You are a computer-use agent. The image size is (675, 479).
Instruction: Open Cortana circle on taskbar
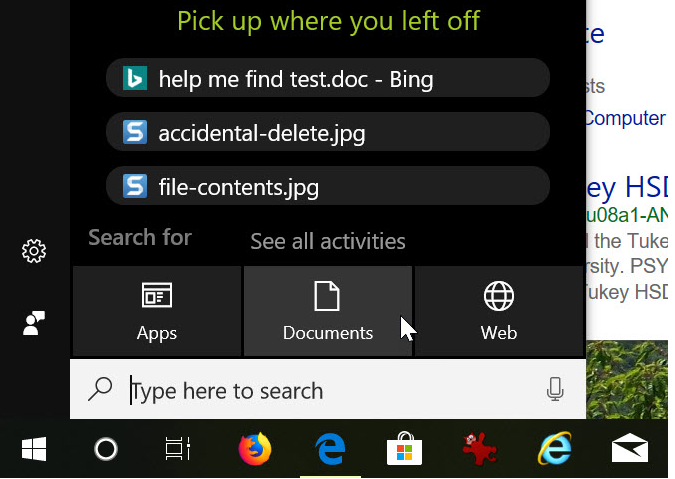click(106, 450)
